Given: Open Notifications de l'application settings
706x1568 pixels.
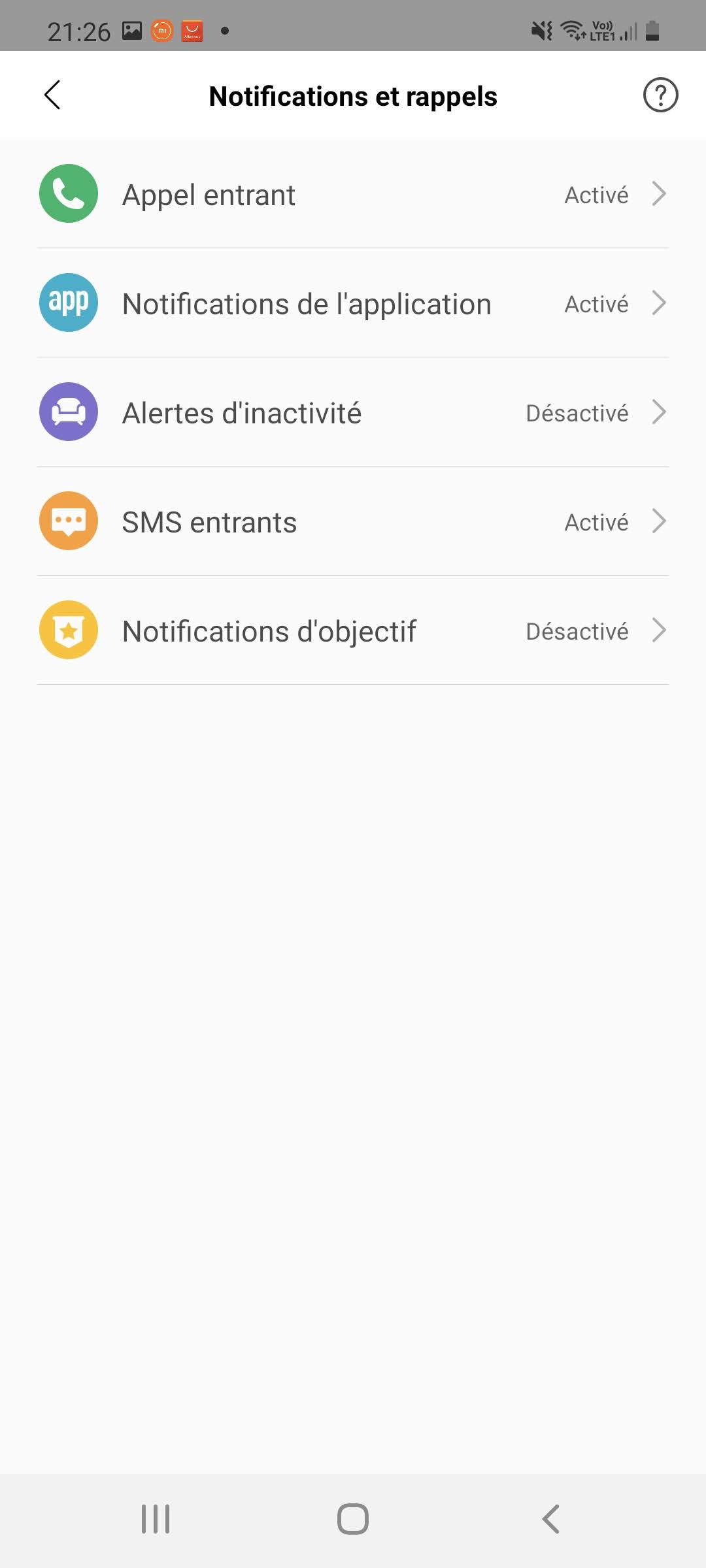Looking at the screenshot, I should pos(353,304).
